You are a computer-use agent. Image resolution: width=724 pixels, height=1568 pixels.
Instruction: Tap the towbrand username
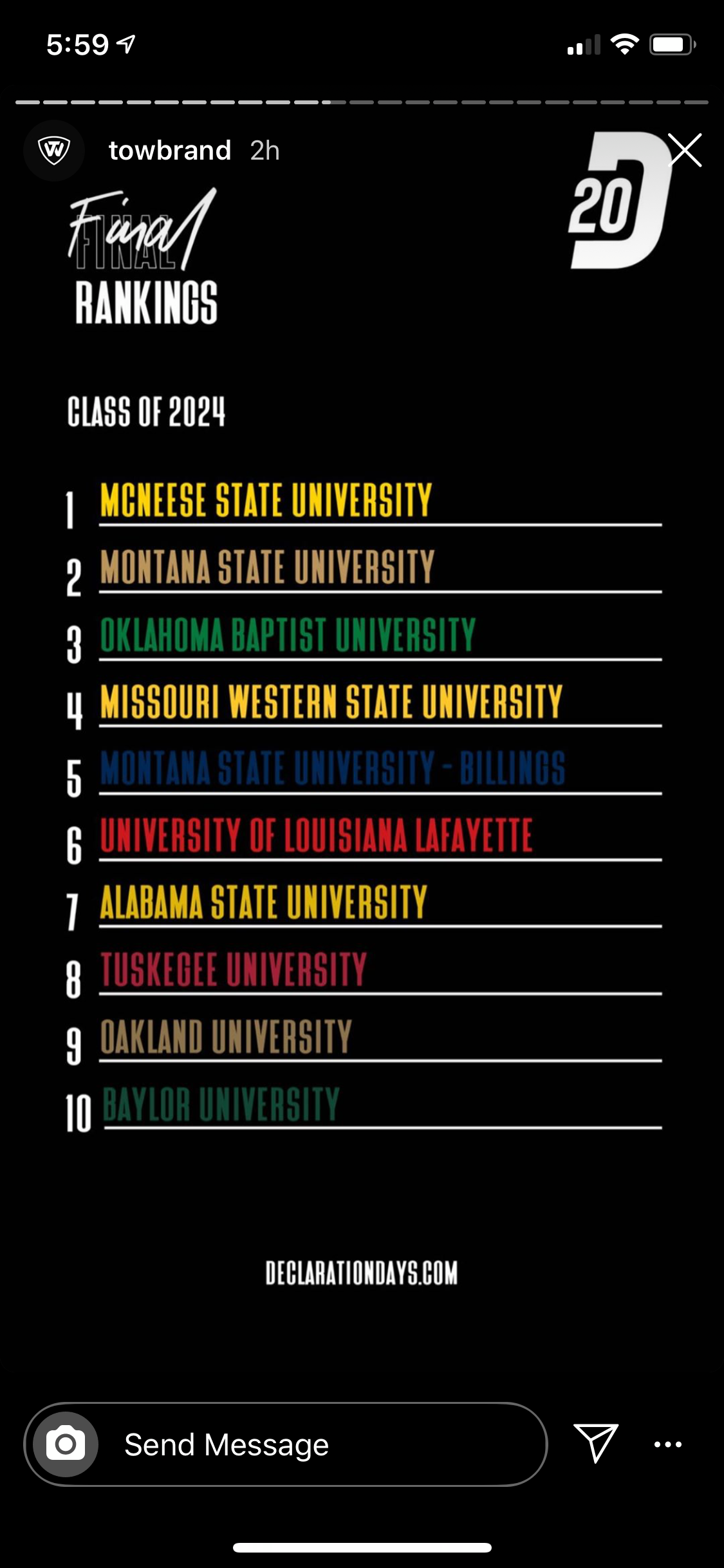(x=170, y=151)
